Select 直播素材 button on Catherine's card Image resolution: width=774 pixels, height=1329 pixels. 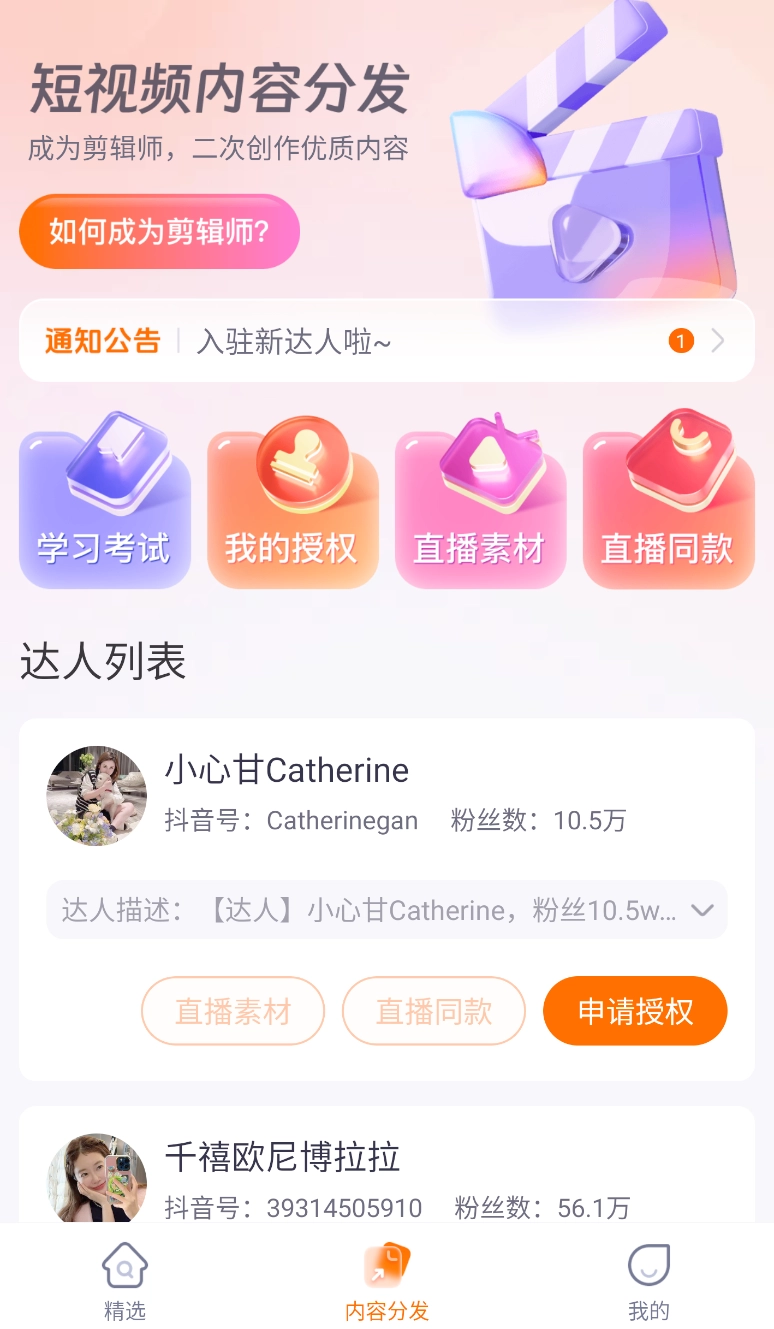tap(232, 1011)
